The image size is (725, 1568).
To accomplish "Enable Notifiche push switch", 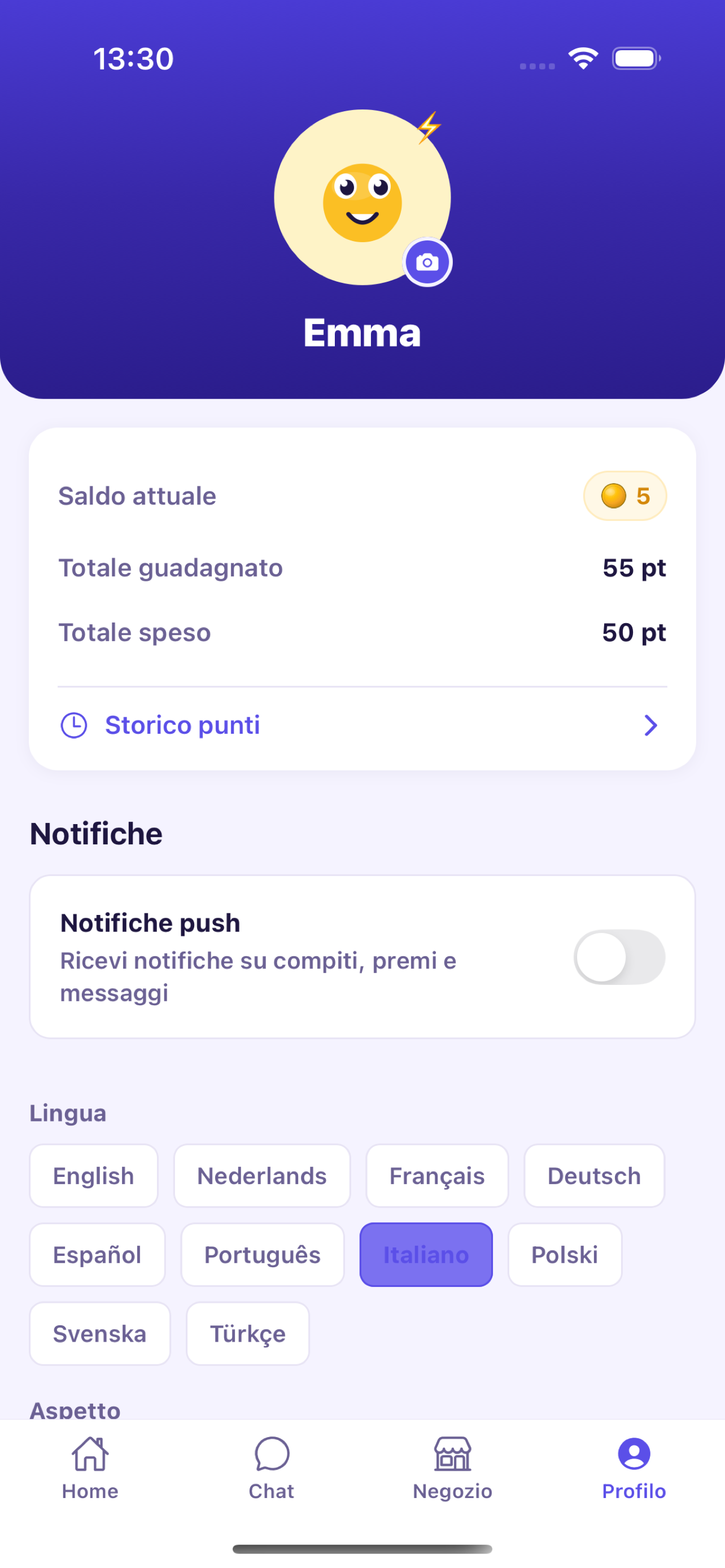I will 619,957.
